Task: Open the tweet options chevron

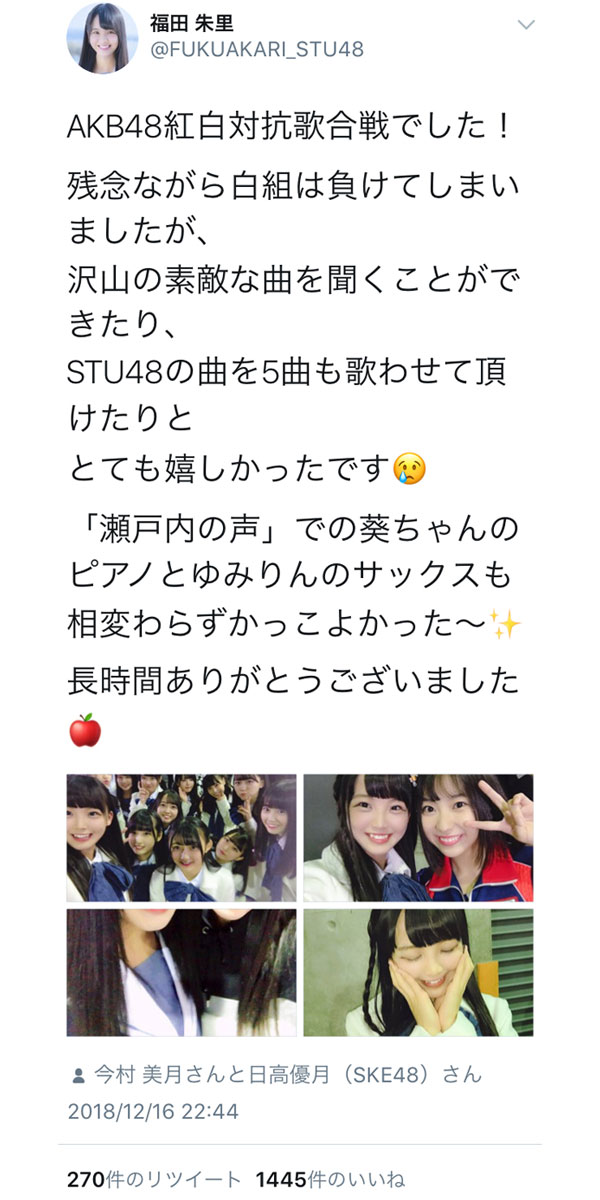Action: [527, 24]
